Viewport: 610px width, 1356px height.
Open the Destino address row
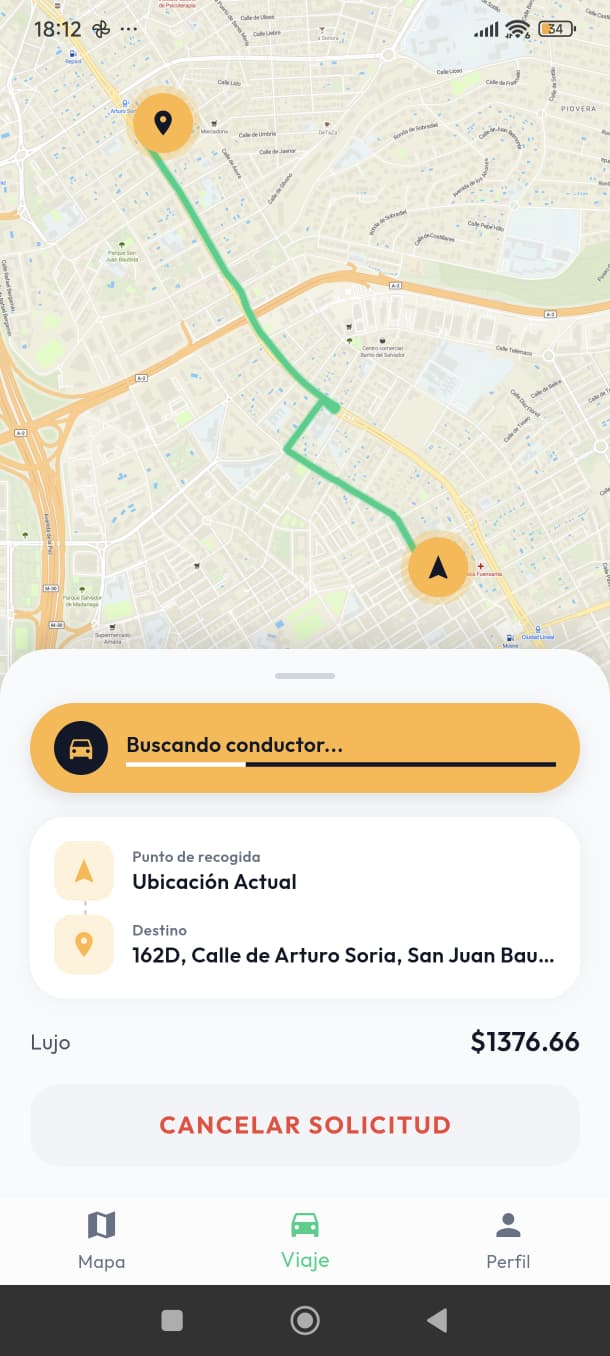305,944
